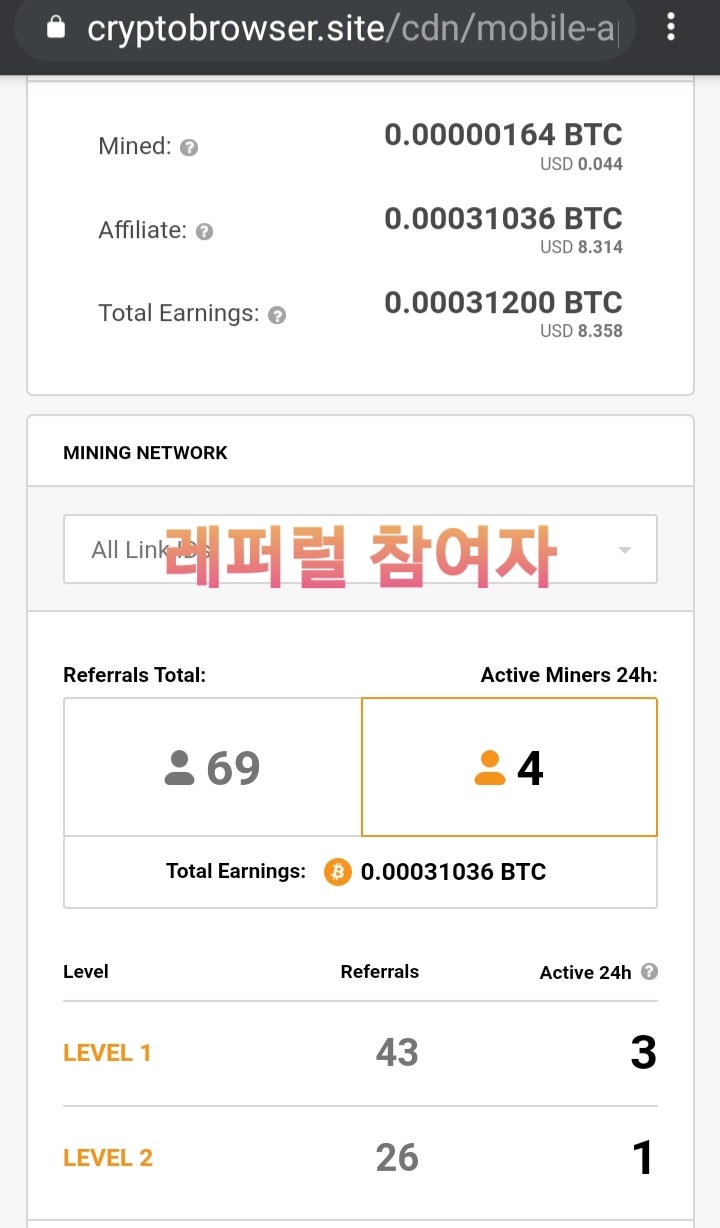Image resolution: width=720 pixels, height=1228 pixels.
Task: Open LEVEL 1 referral details
Action: point(107,1052)
